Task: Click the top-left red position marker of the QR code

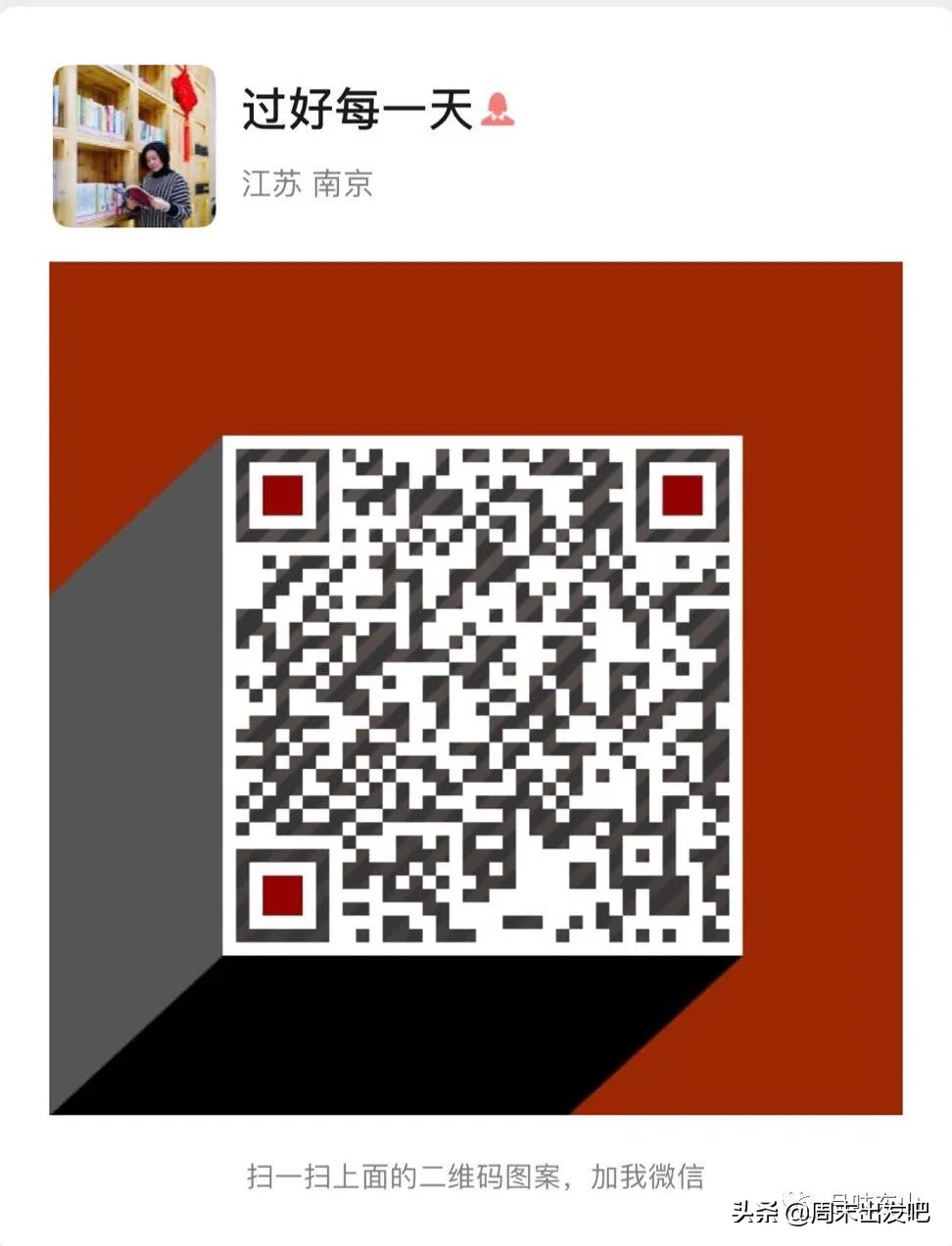Action: click(282, 497)
